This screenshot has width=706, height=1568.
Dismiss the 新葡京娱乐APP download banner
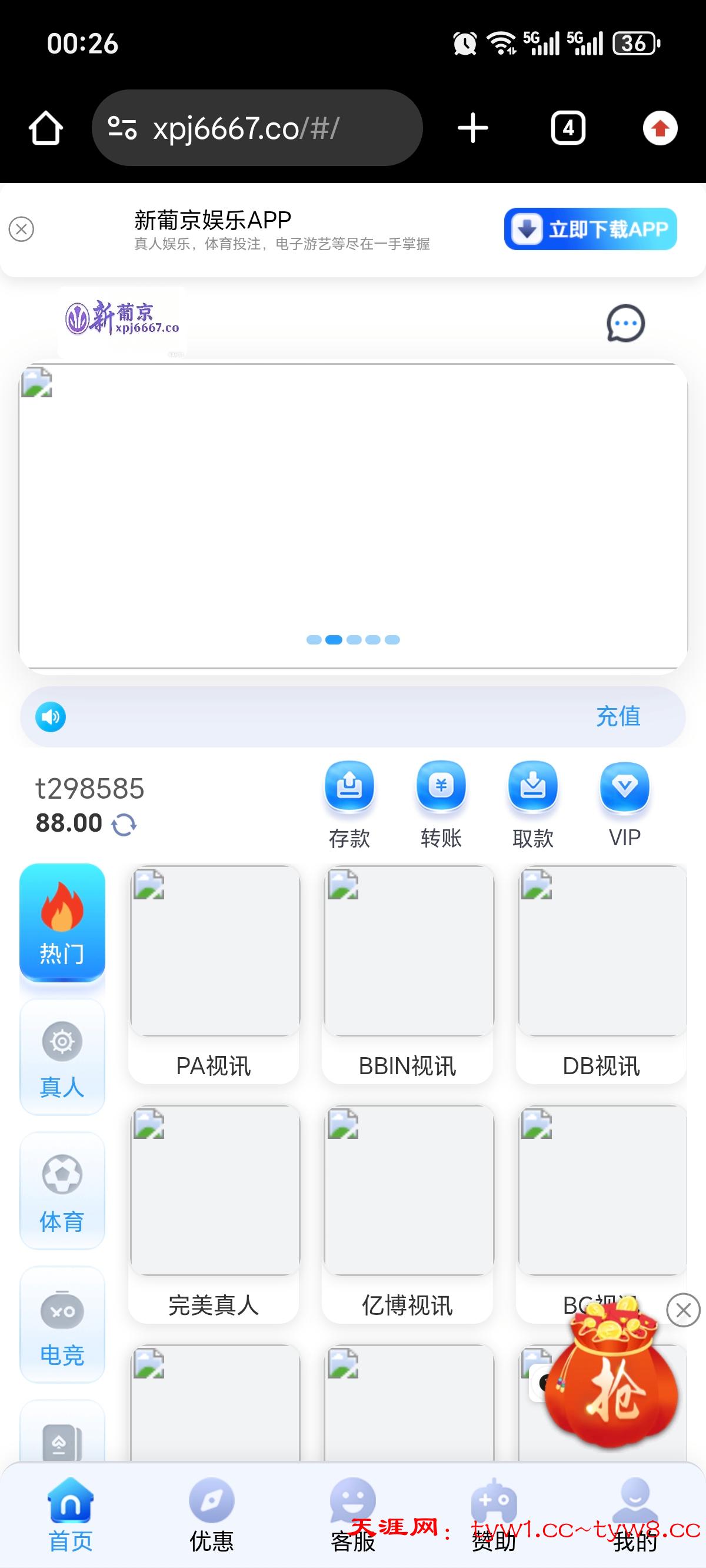(21, 229)
